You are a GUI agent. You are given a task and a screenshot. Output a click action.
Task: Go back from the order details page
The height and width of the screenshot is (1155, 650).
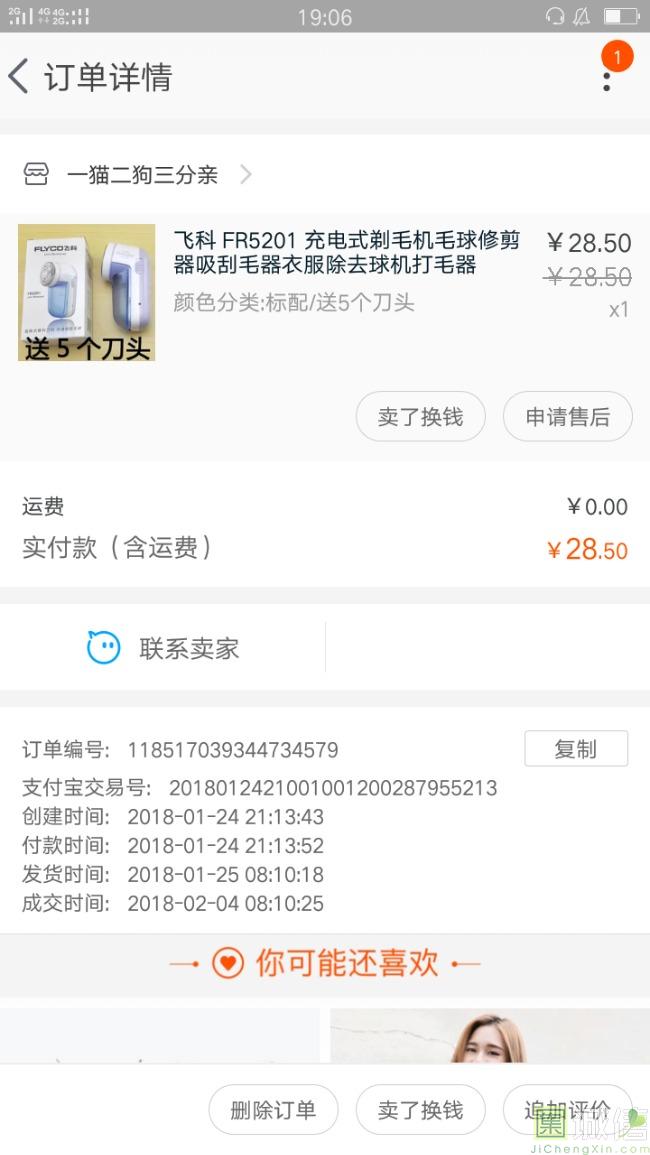pos(20,77)
